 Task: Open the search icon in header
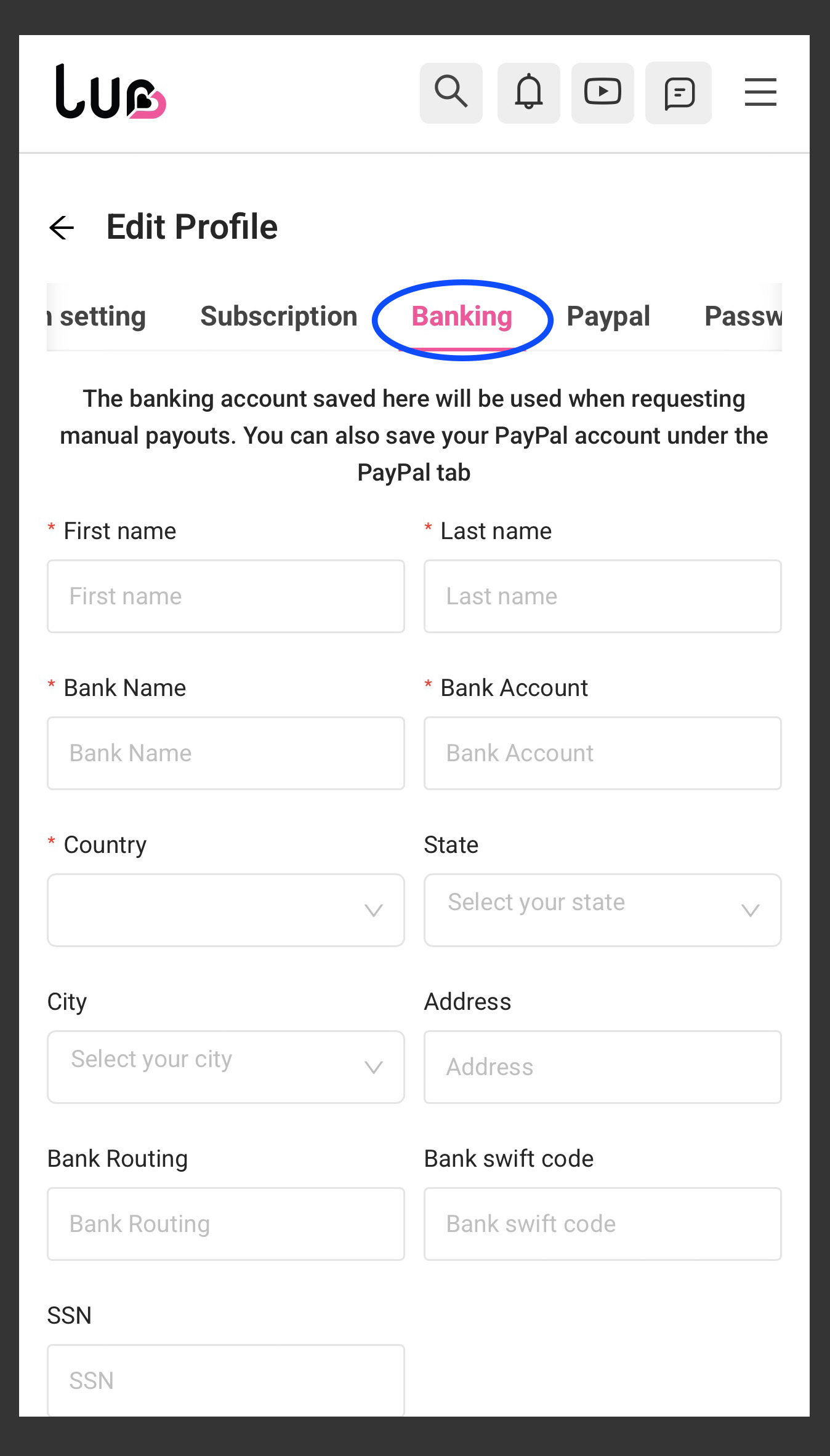pos(451,93)
